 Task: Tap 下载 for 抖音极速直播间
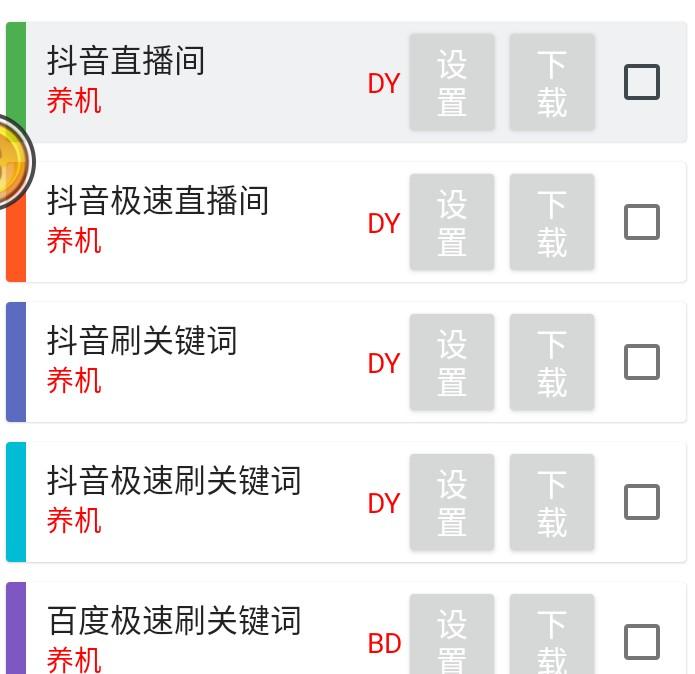tap(552, 222)
